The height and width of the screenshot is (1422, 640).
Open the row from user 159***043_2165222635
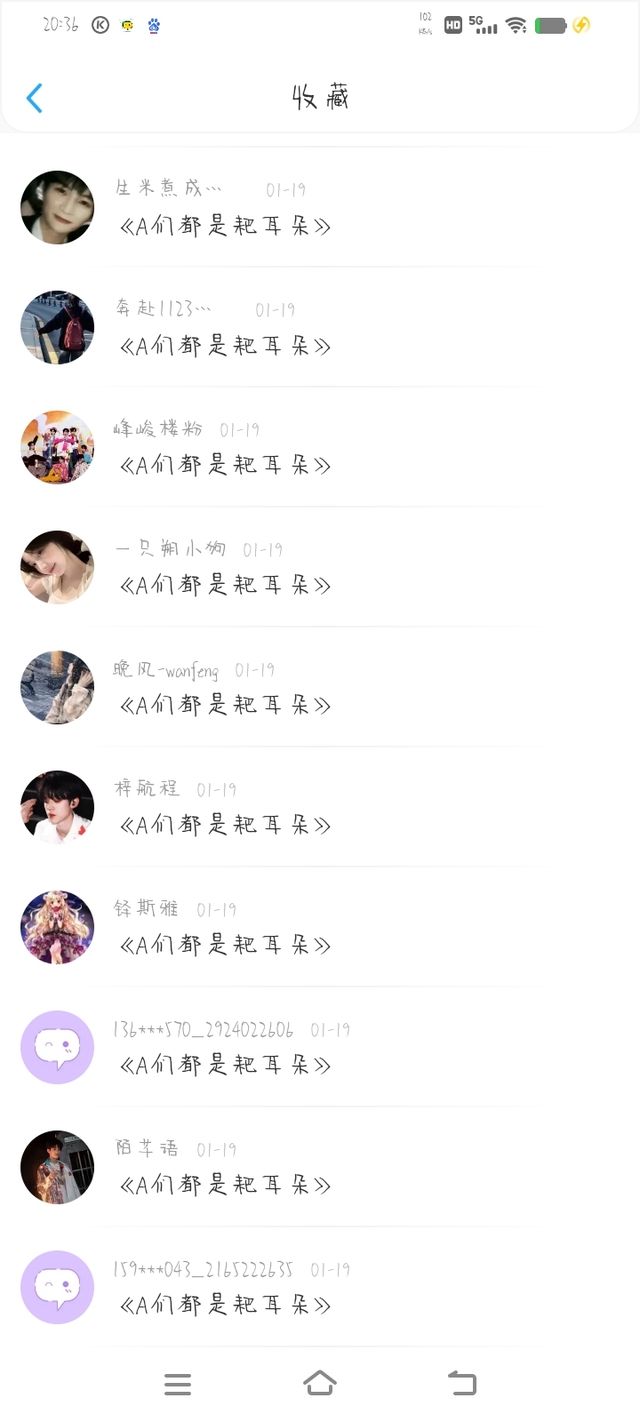pos(320,1287)
